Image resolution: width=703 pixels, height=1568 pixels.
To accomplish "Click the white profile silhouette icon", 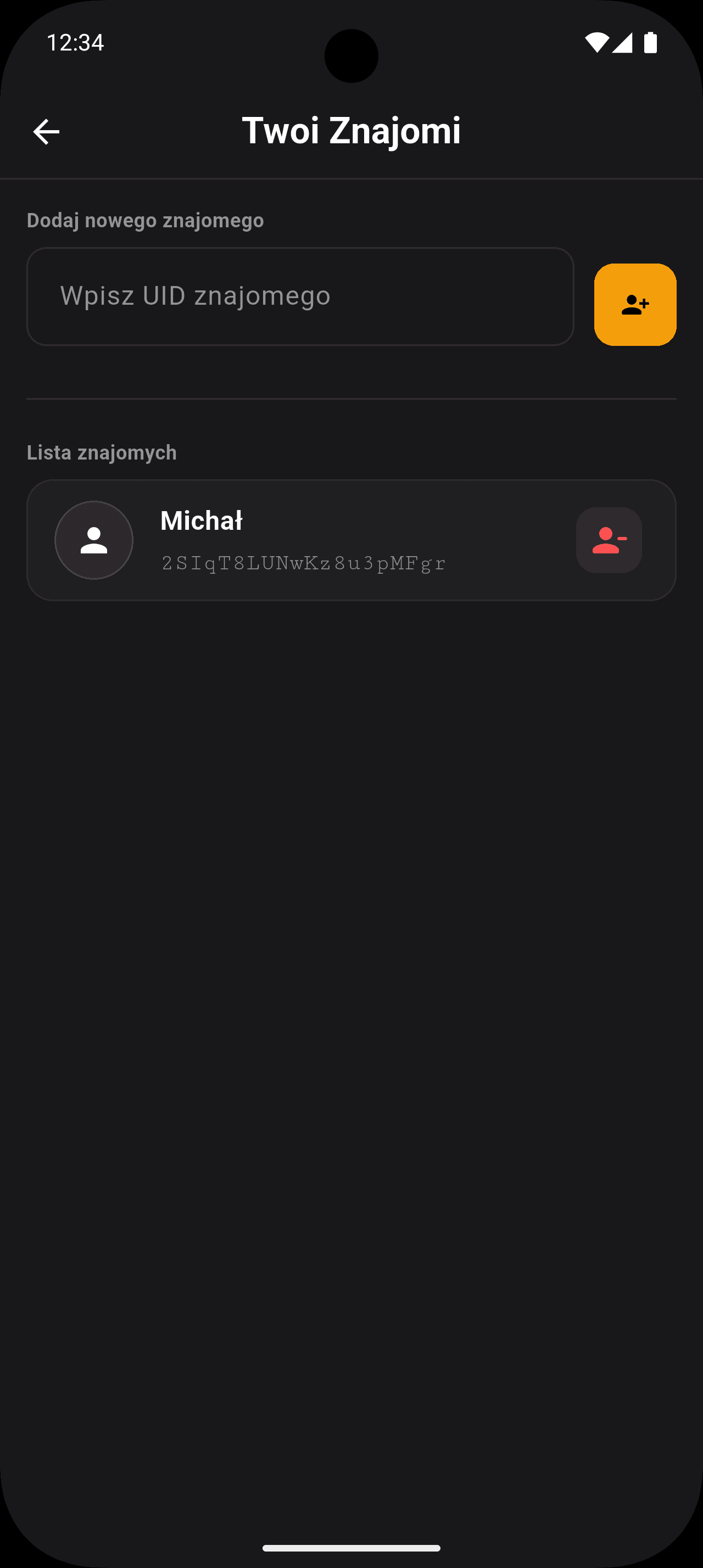I will (94, 540).
